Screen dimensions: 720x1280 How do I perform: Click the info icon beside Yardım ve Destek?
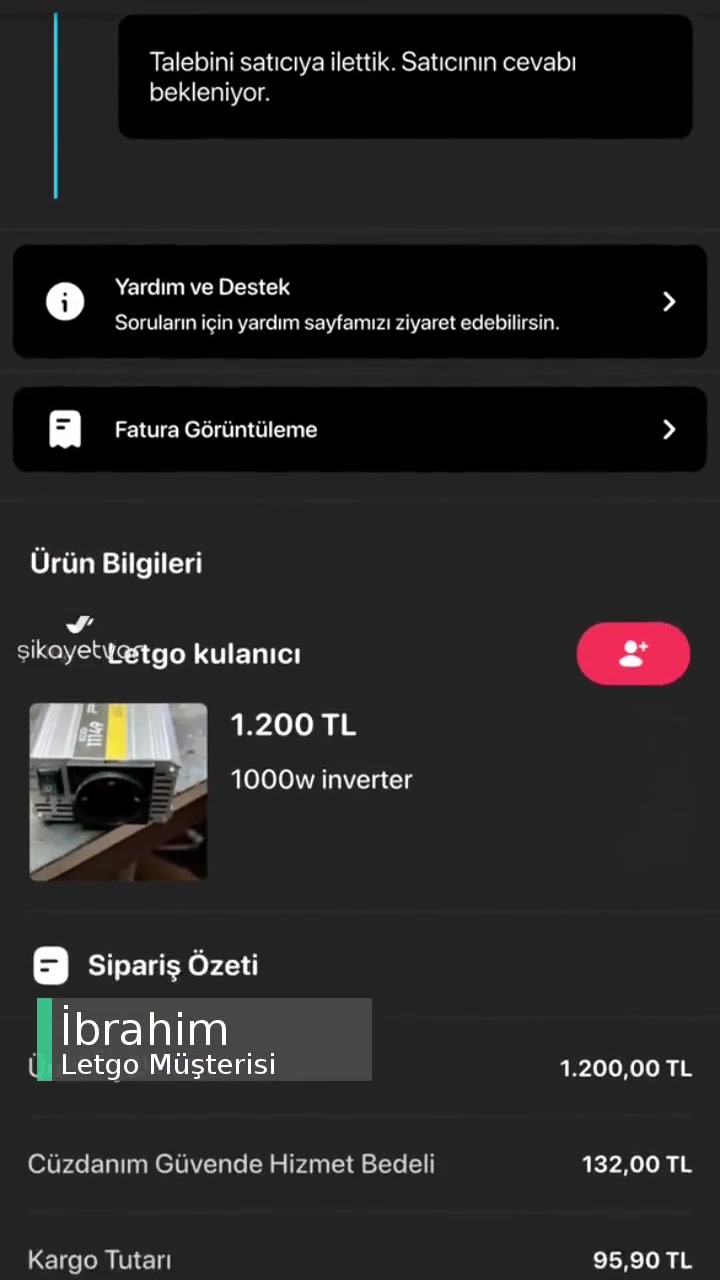[64, 301]
